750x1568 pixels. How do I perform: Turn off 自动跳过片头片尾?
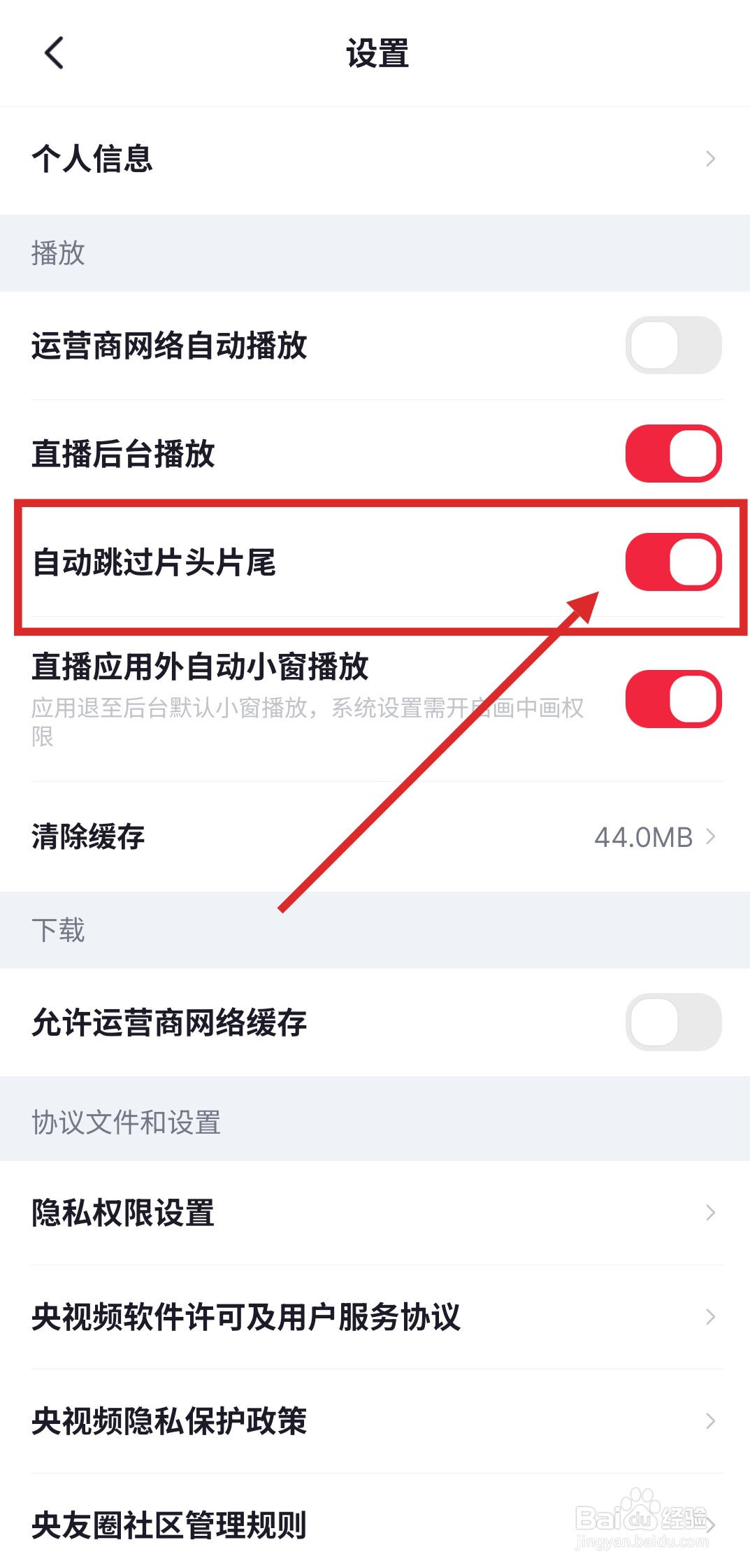tap(673, 563)
